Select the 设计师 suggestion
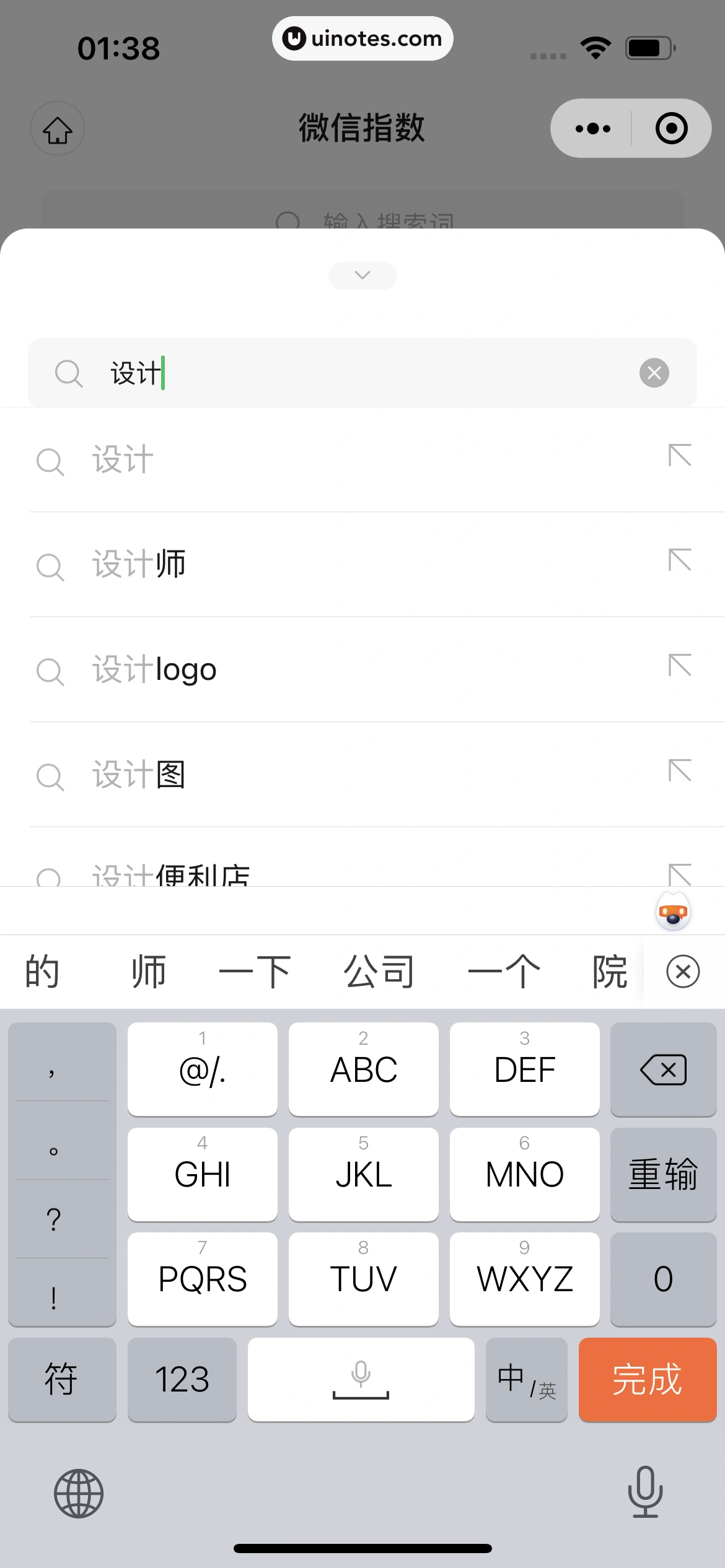The height and width of the screenshot is (1568, 725). click(139, 564)
